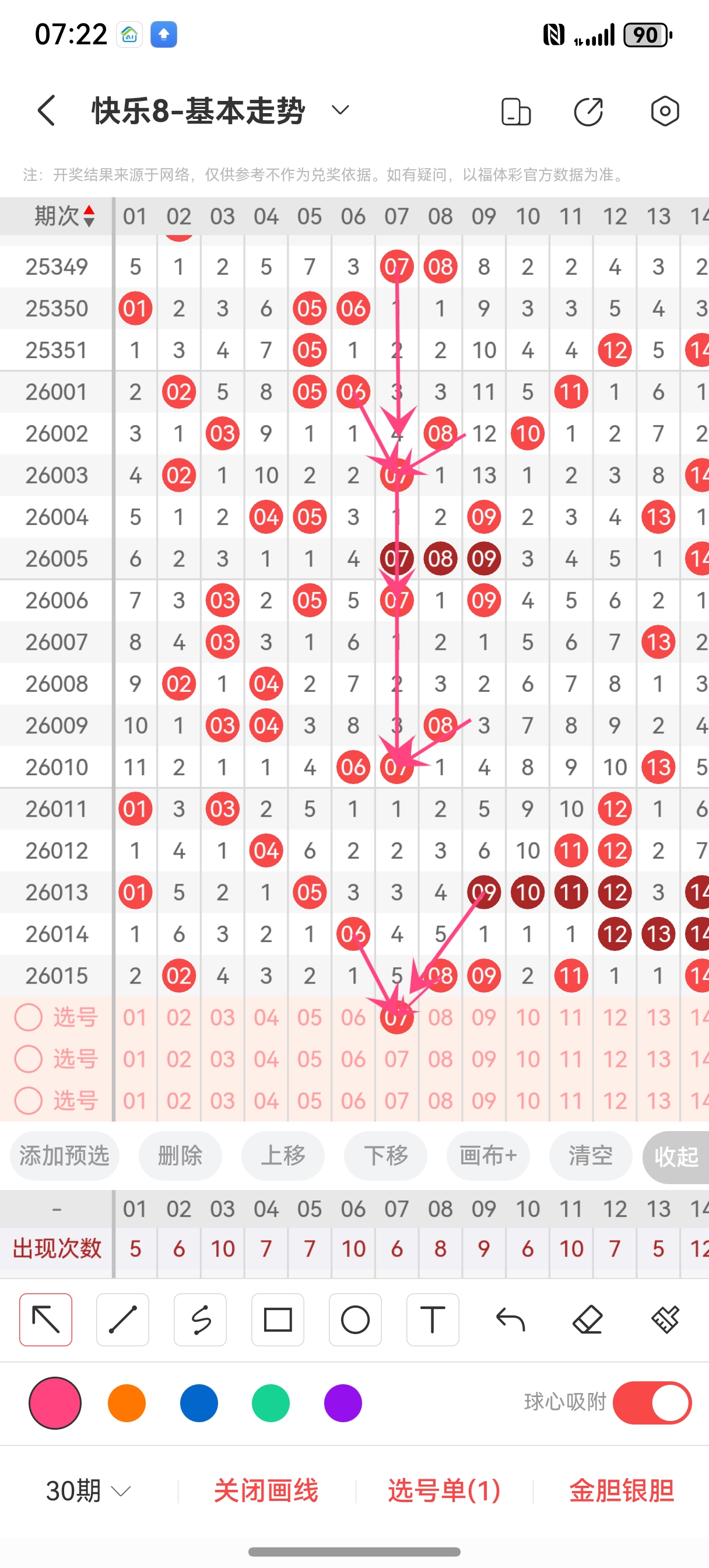The image size is (709, 1568).
Task: Tap 画布+ button
Action: point(488,1156)
